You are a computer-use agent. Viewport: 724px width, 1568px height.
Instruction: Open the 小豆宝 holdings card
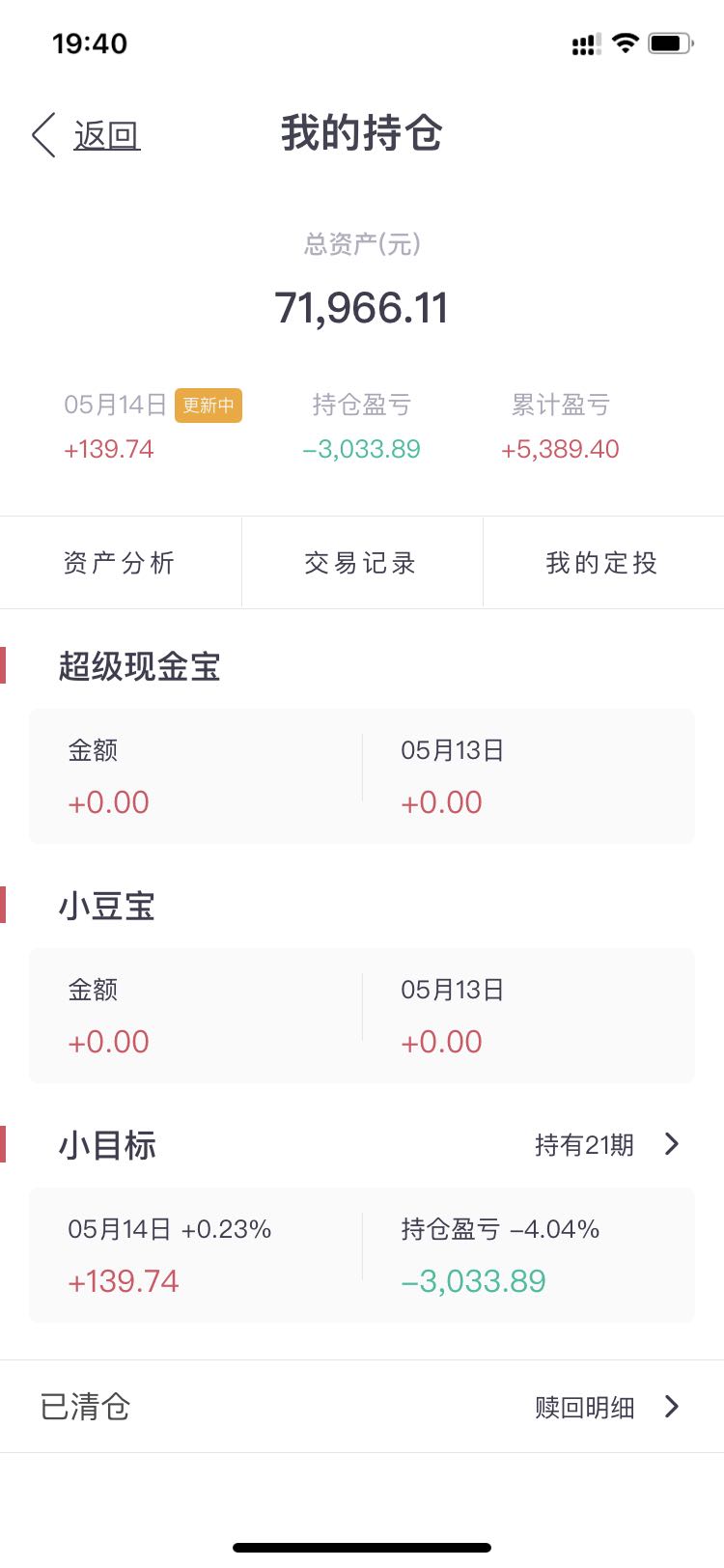(362, 1016)
